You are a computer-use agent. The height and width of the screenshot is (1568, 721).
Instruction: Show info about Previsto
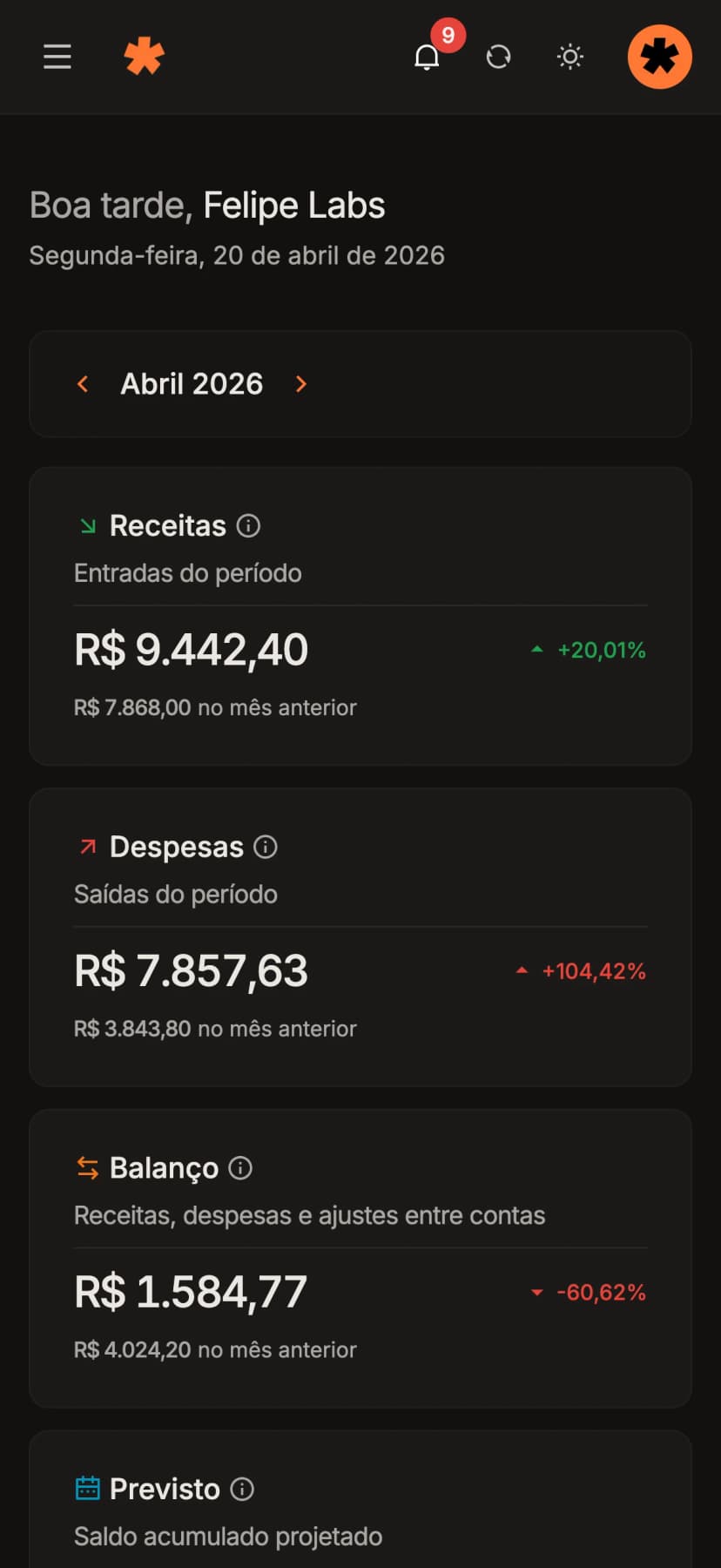242,1490
